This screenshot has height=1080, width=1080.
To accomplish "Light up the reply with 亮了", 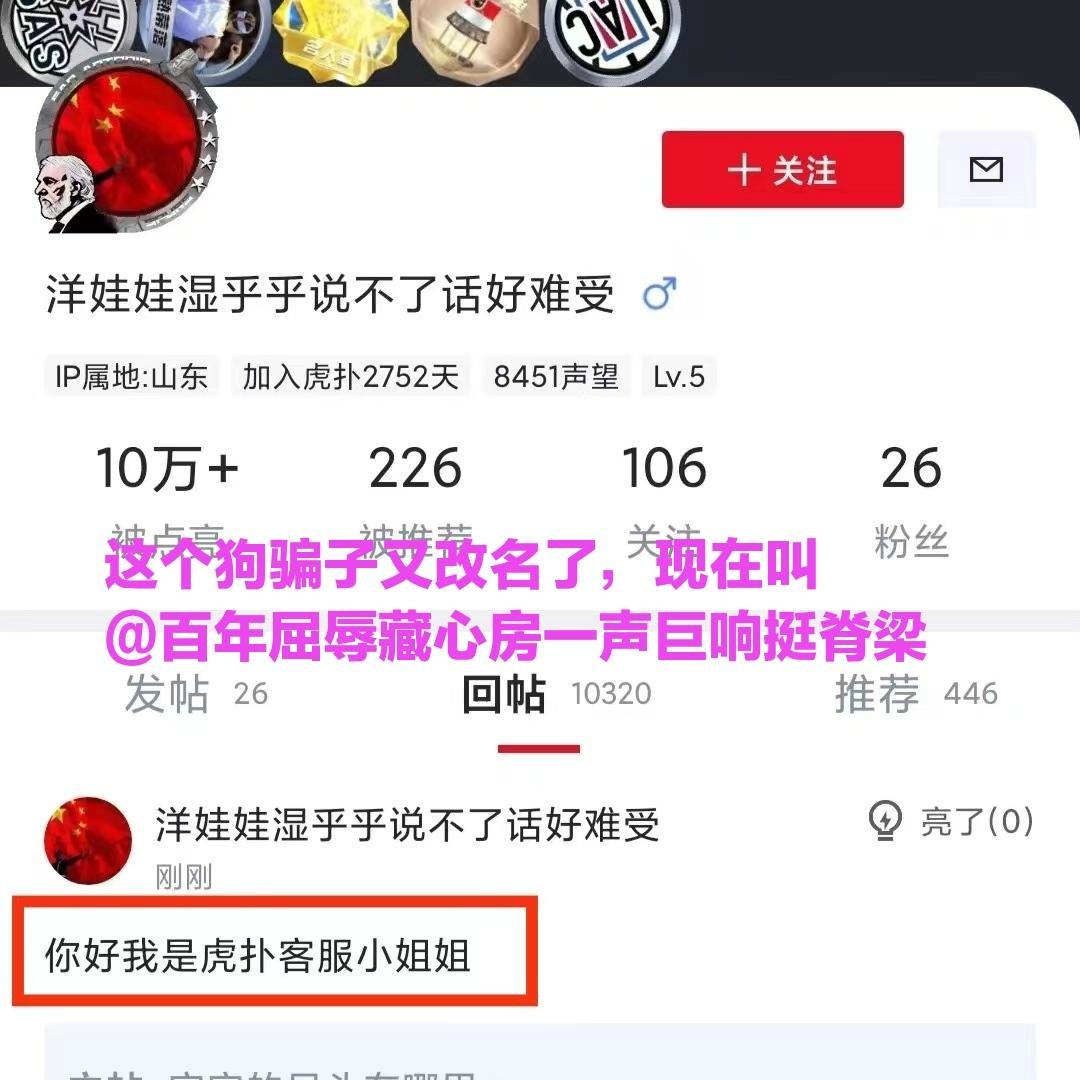I will [x=950, y=822].
